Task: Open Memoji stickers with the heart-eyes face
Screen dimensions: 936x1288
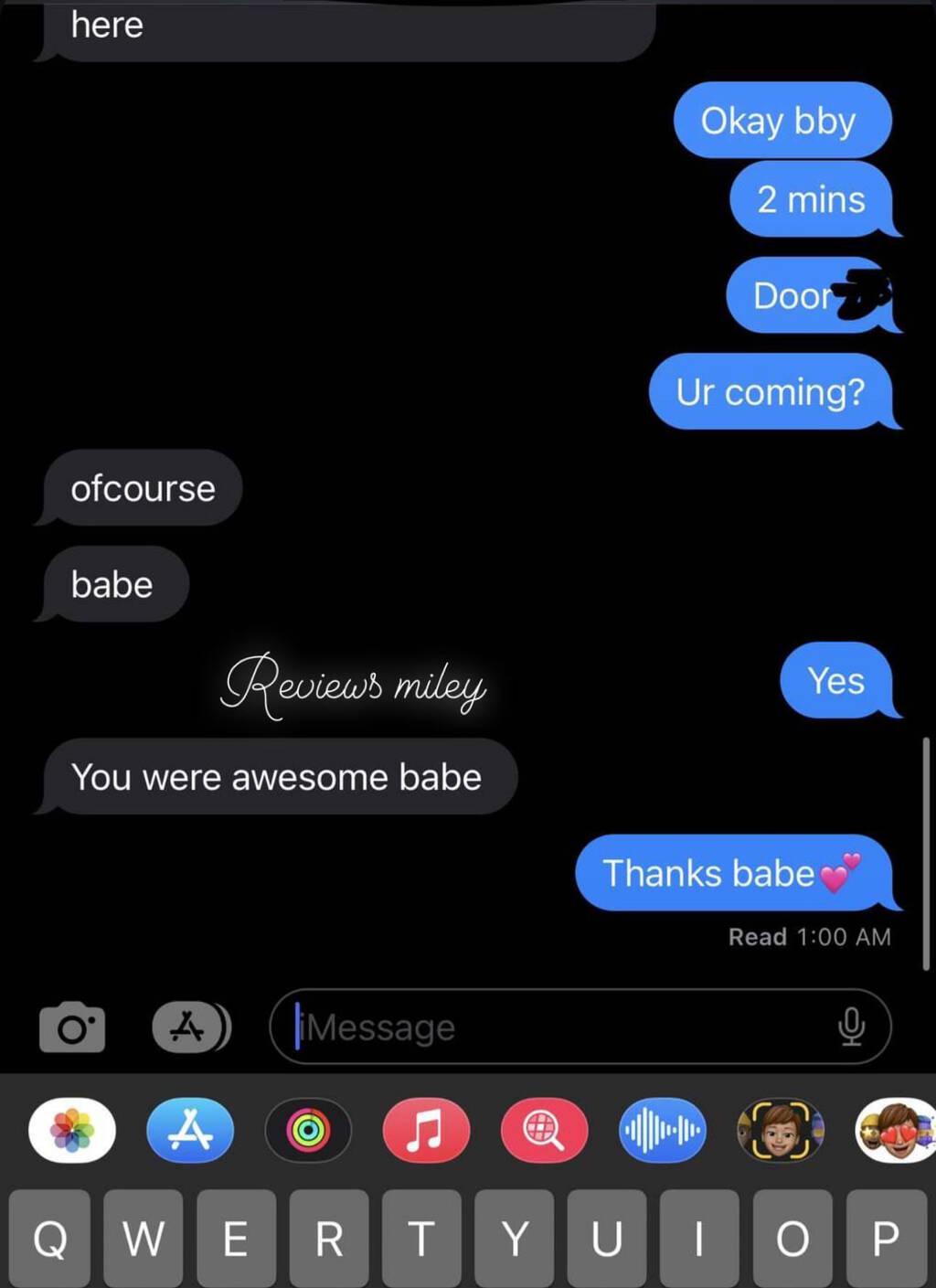Action: pos(896,1131)
